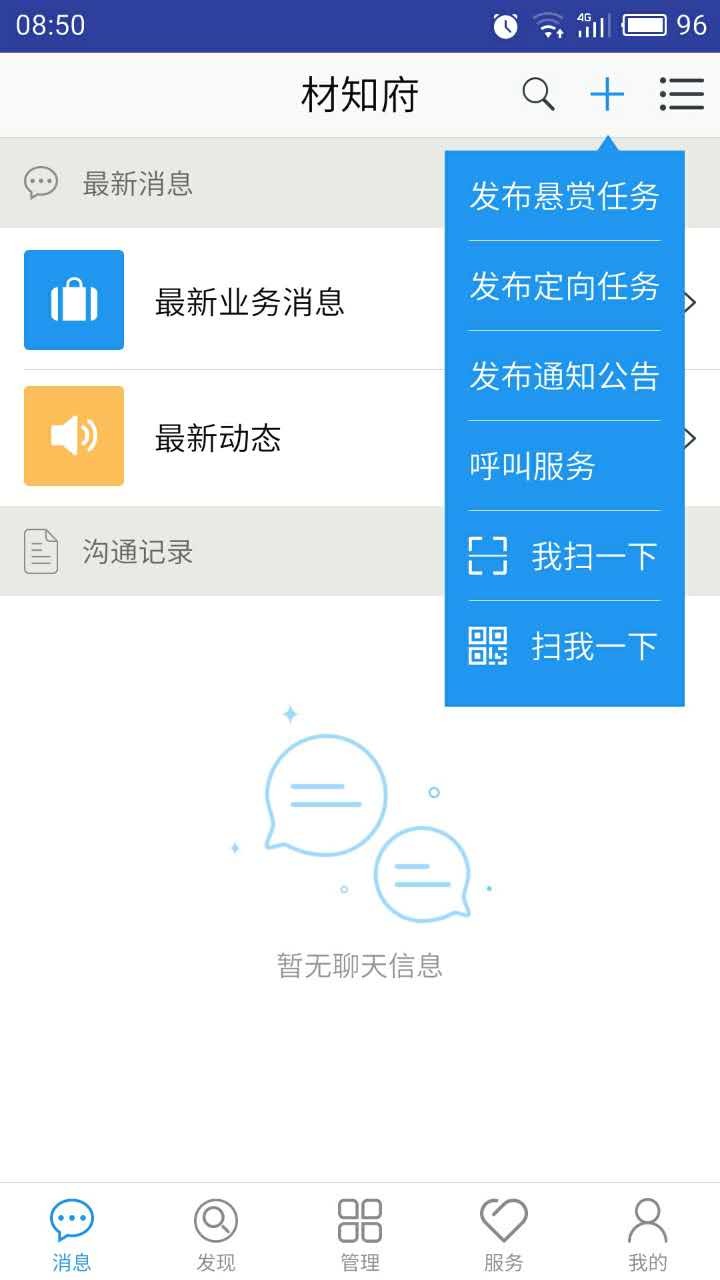Open the search magnifier icon
Viewport: 720px width, 1280px height.
pyautogui.click(x=538, y=95)
